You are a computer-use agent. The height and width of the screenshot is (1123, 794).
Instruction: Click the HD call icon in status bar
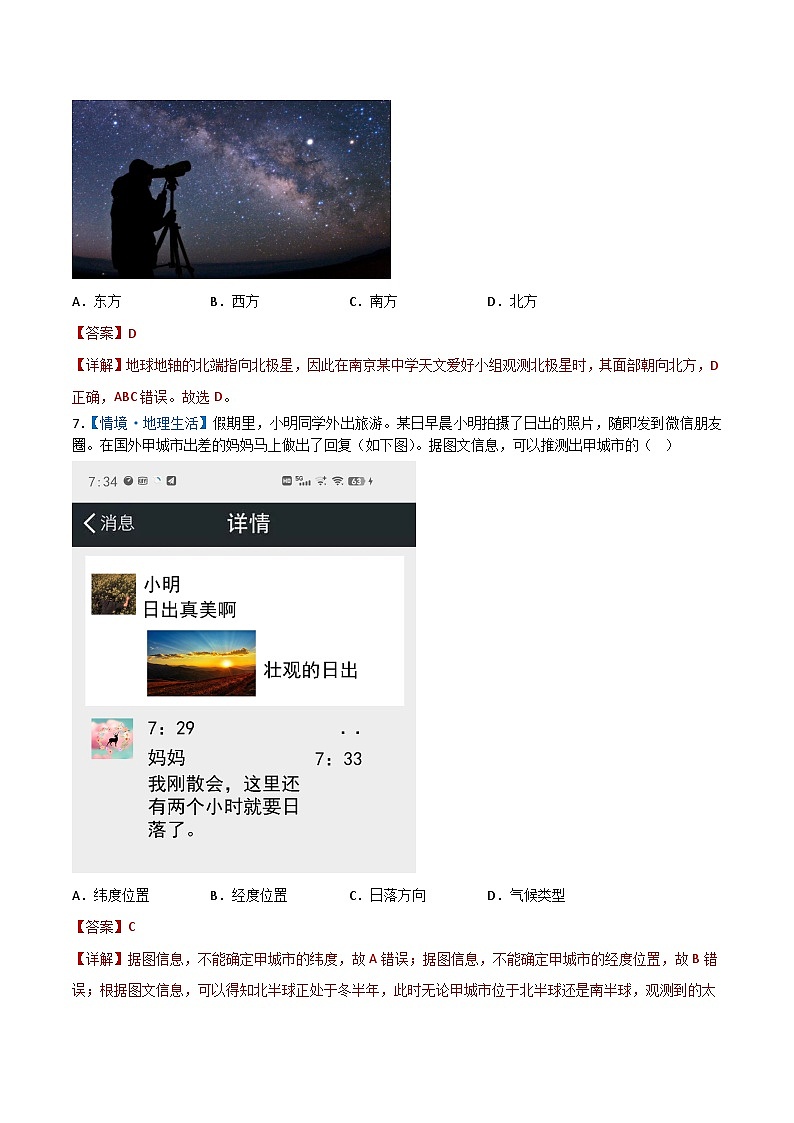285,481
